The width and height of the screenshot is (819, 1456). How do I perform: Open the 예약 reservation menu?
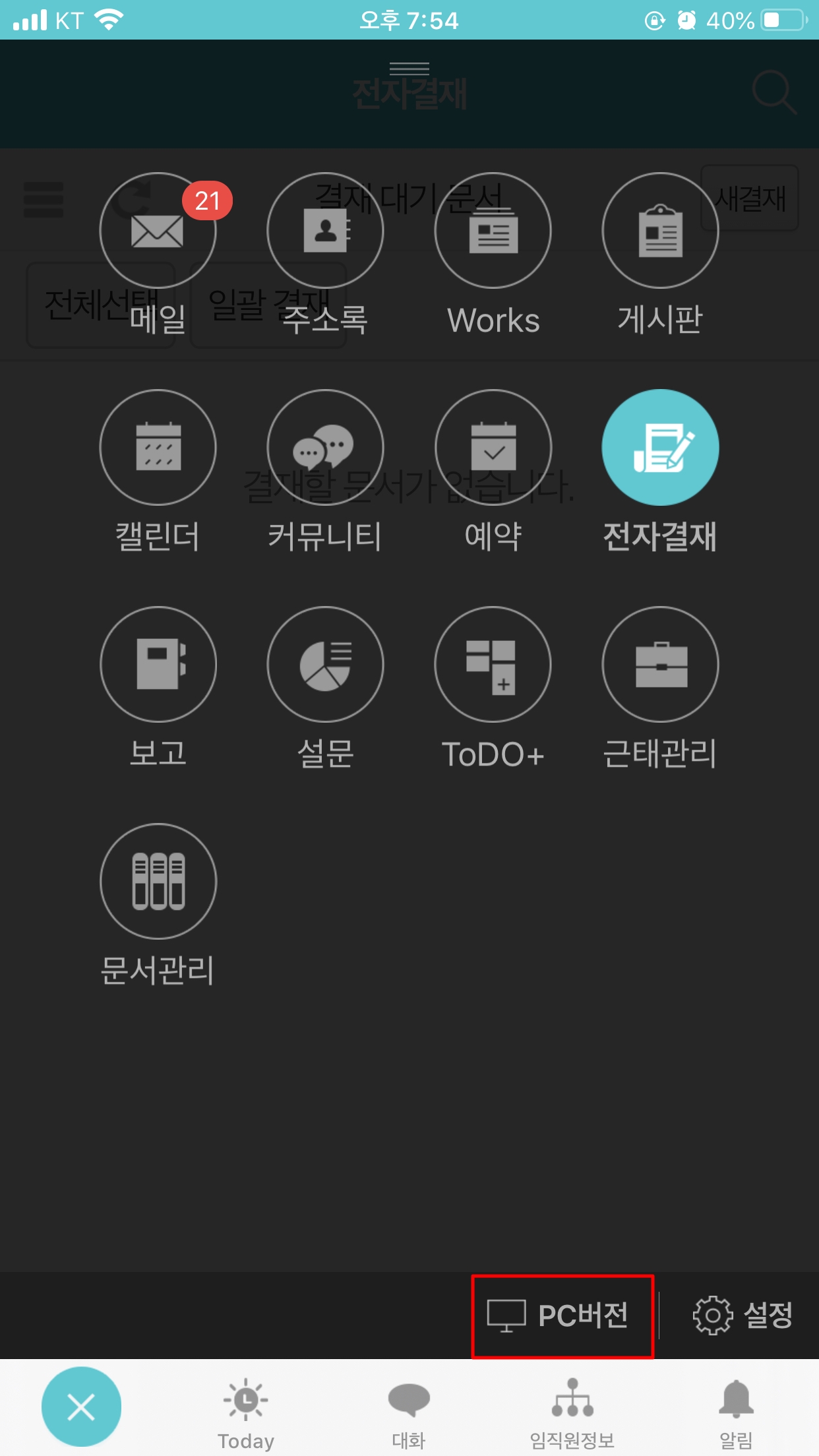(x=493, y=448)
